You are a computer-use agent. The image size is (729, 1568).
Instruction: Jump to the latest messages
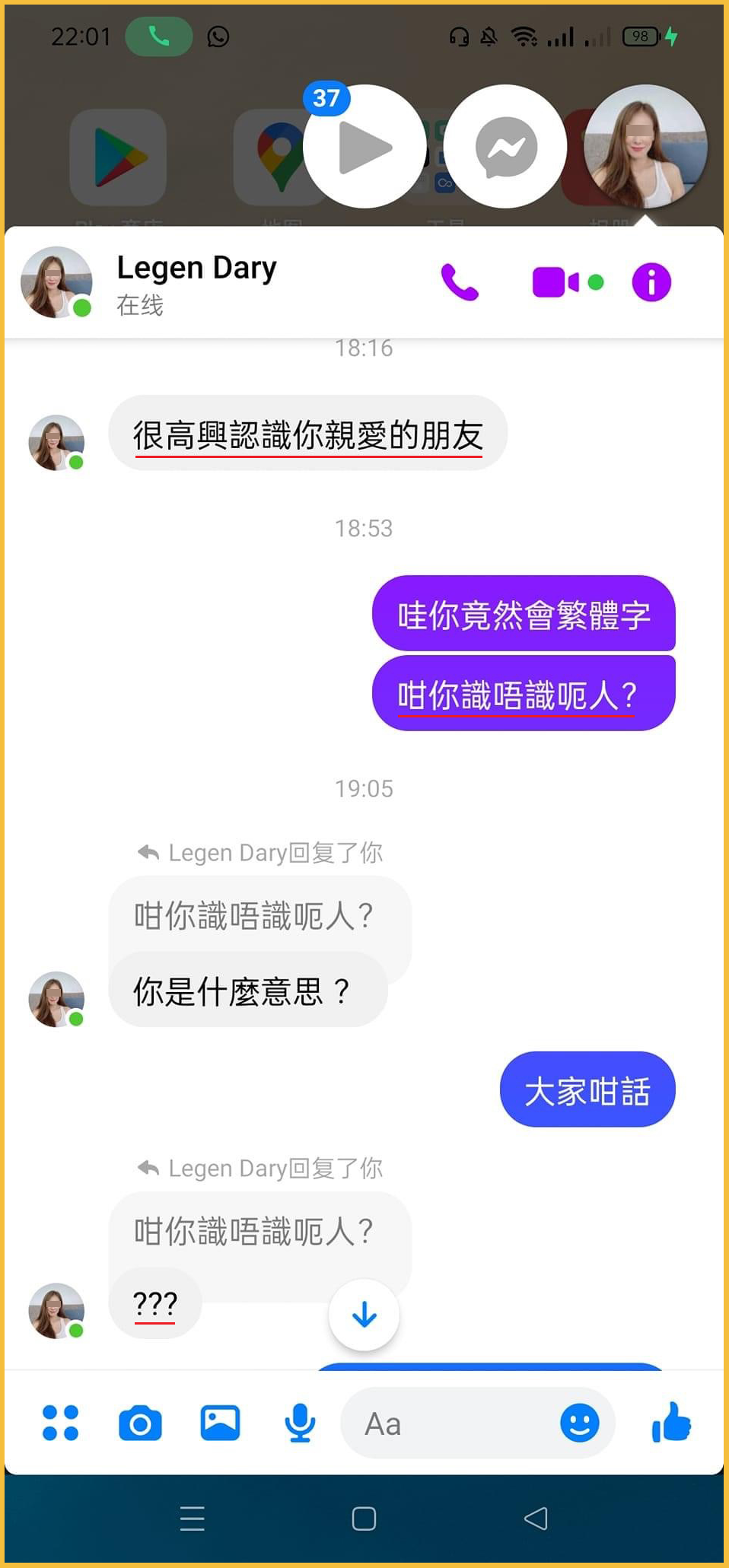coord(364,1315)
